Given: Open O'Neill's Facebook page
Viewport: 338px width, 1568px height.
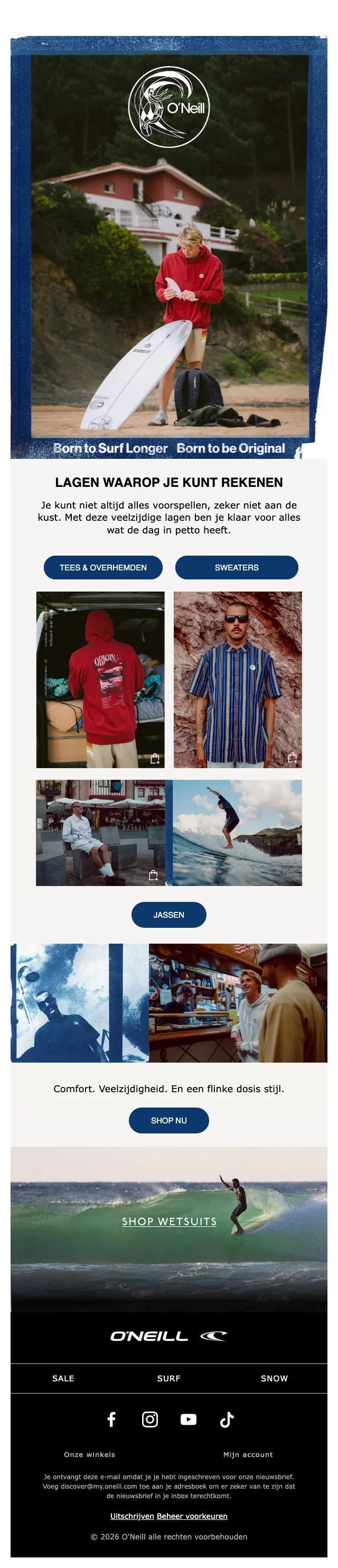Looking at the screenshot, I should (x=111, y=1419).
